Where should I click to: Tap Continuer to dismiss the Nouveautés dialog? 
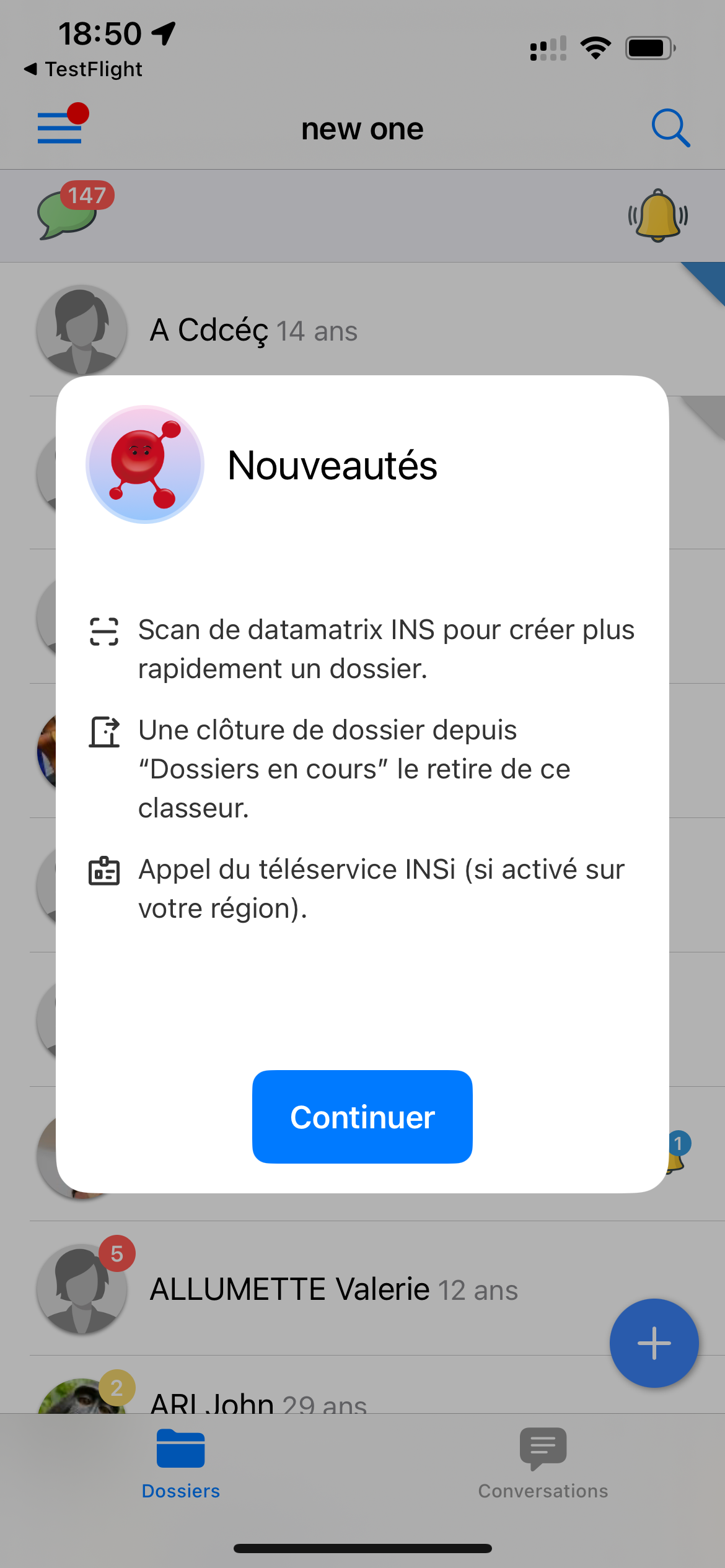362,1117
